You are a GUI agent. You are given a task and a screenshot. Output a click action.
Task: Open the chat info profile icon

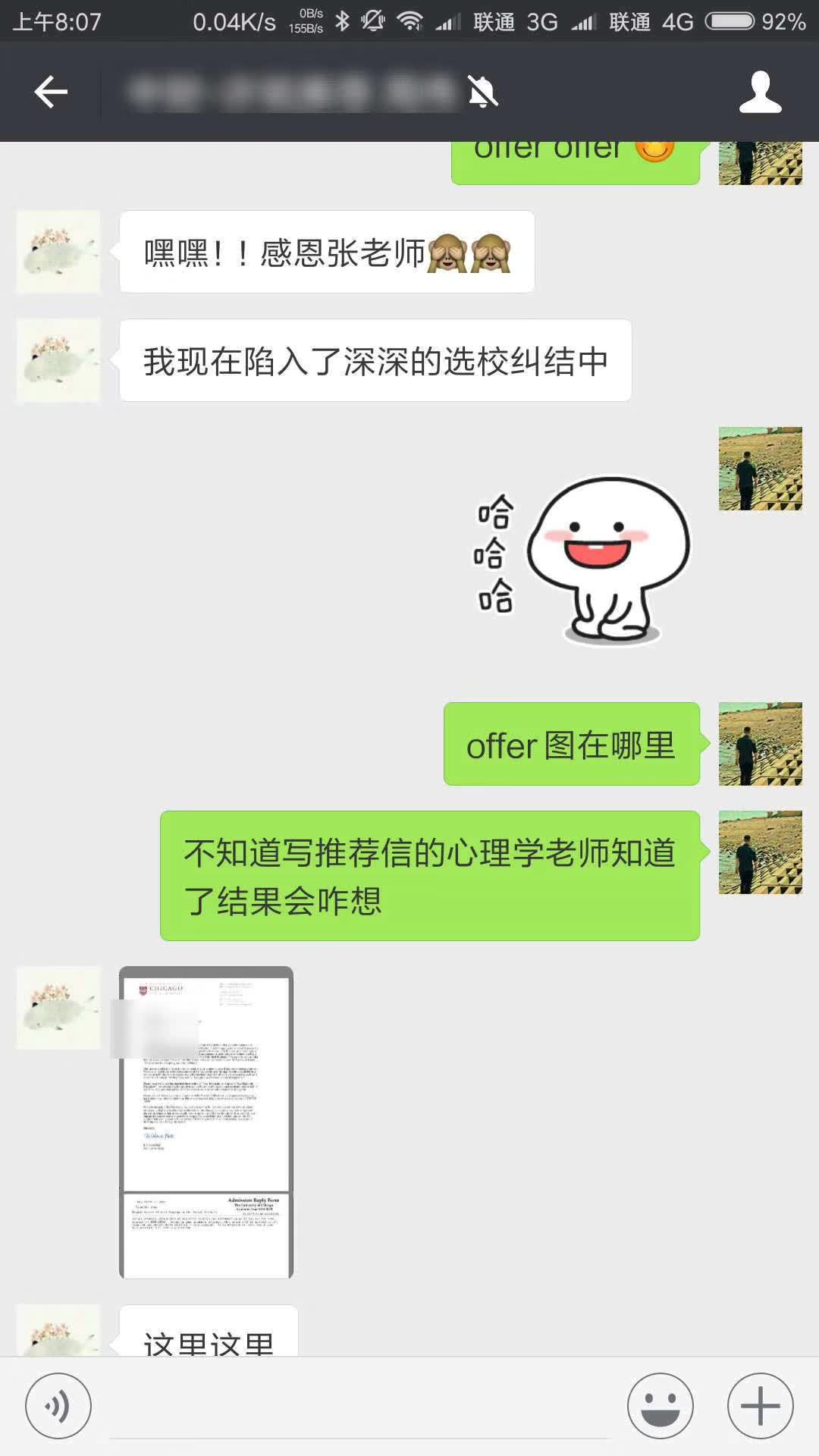click(x=760, y=92)
